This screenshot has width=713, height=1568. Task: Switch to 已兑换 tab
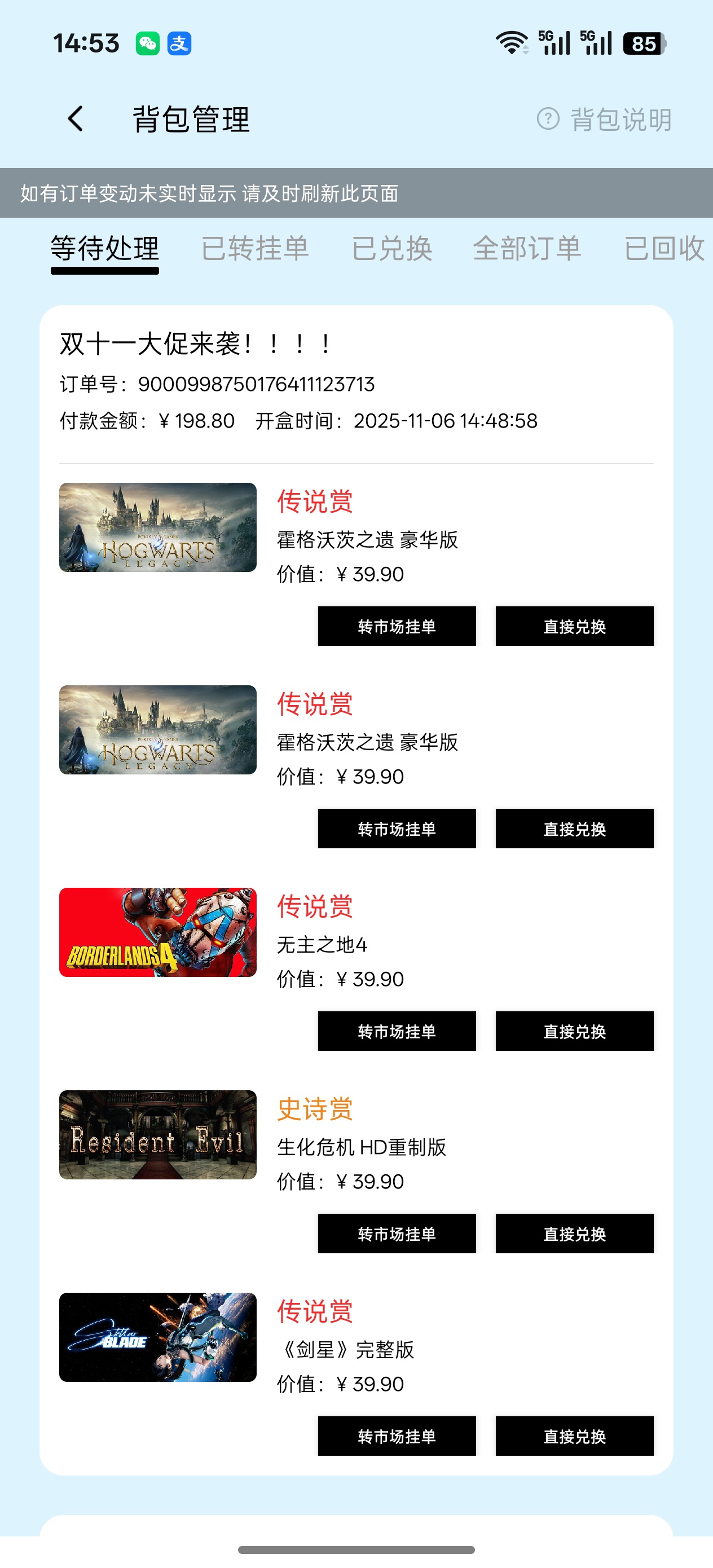click(392, 248)
